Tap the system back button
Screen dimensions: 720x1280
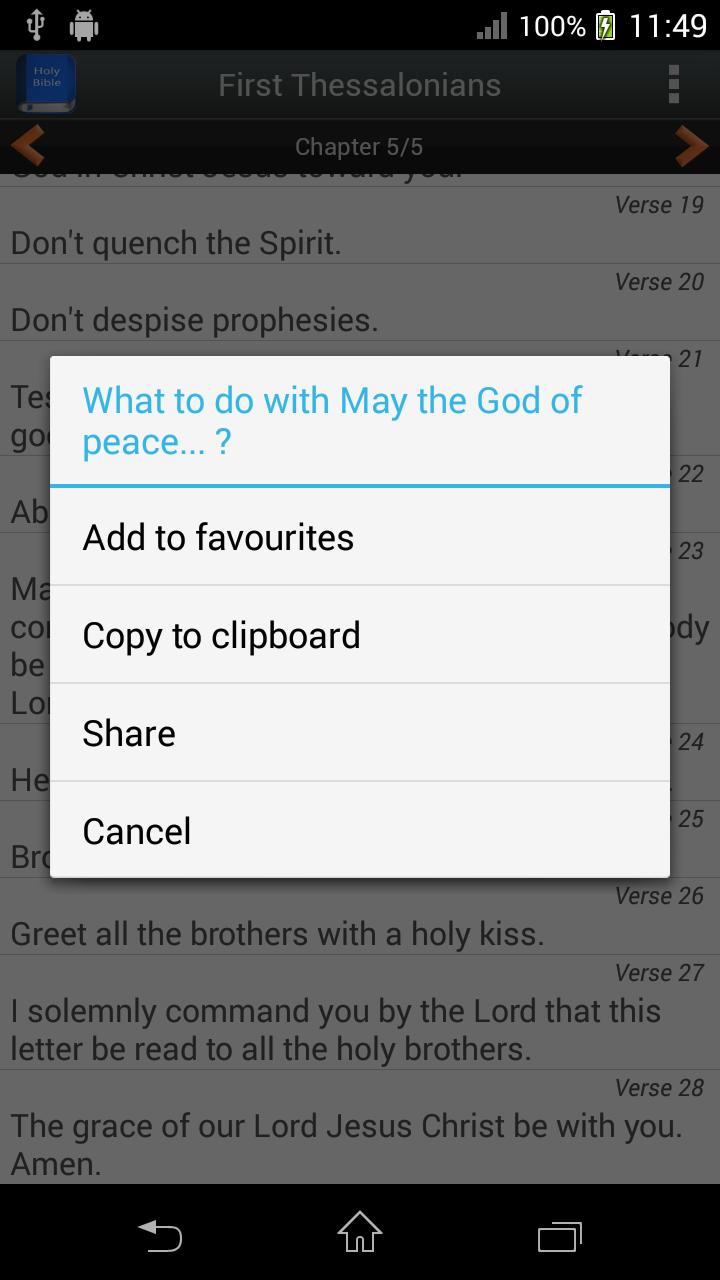click(x=160, y=1235)
